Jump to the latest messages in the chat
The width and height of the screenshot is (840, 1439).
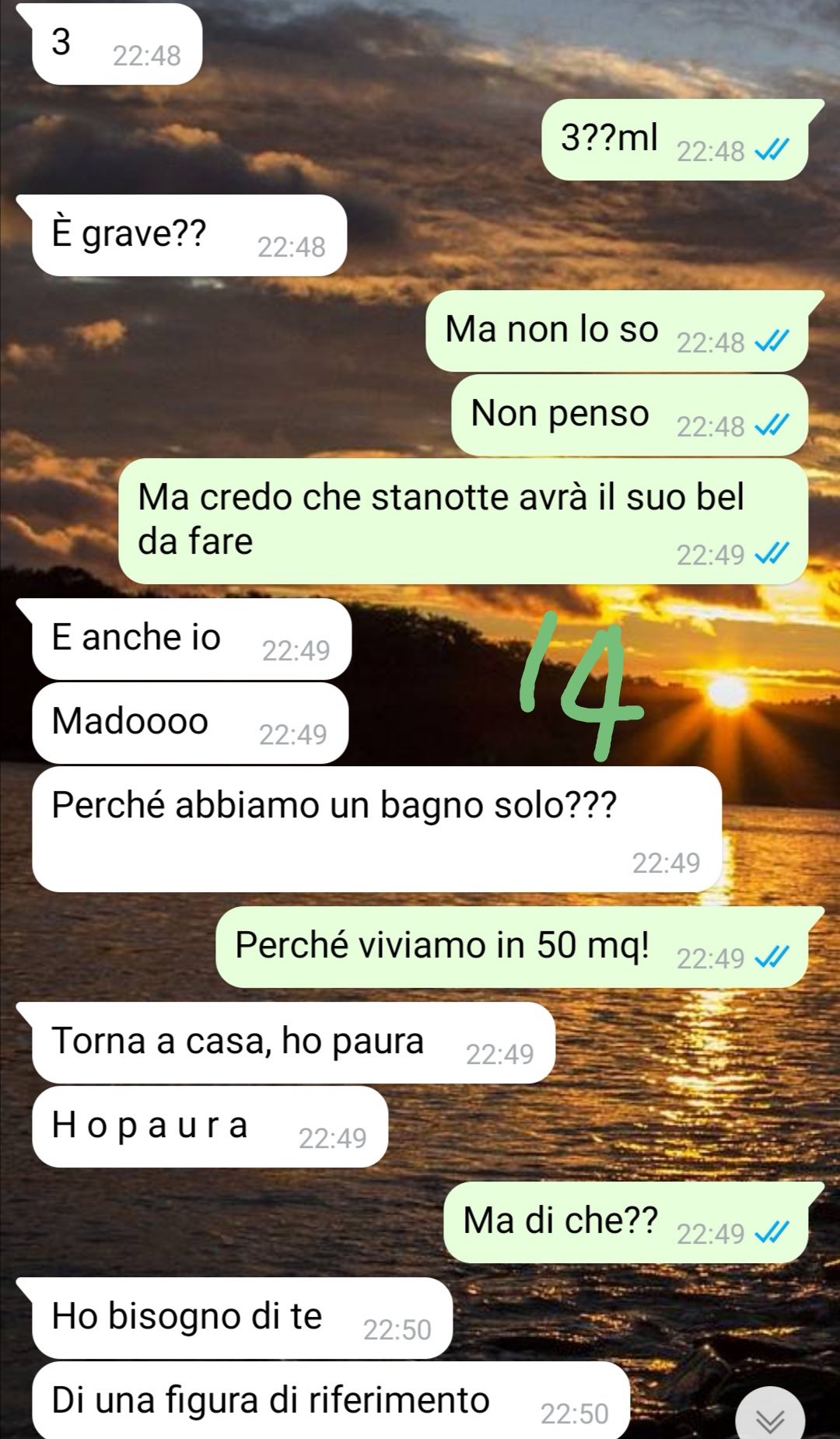coord(770,1417)
